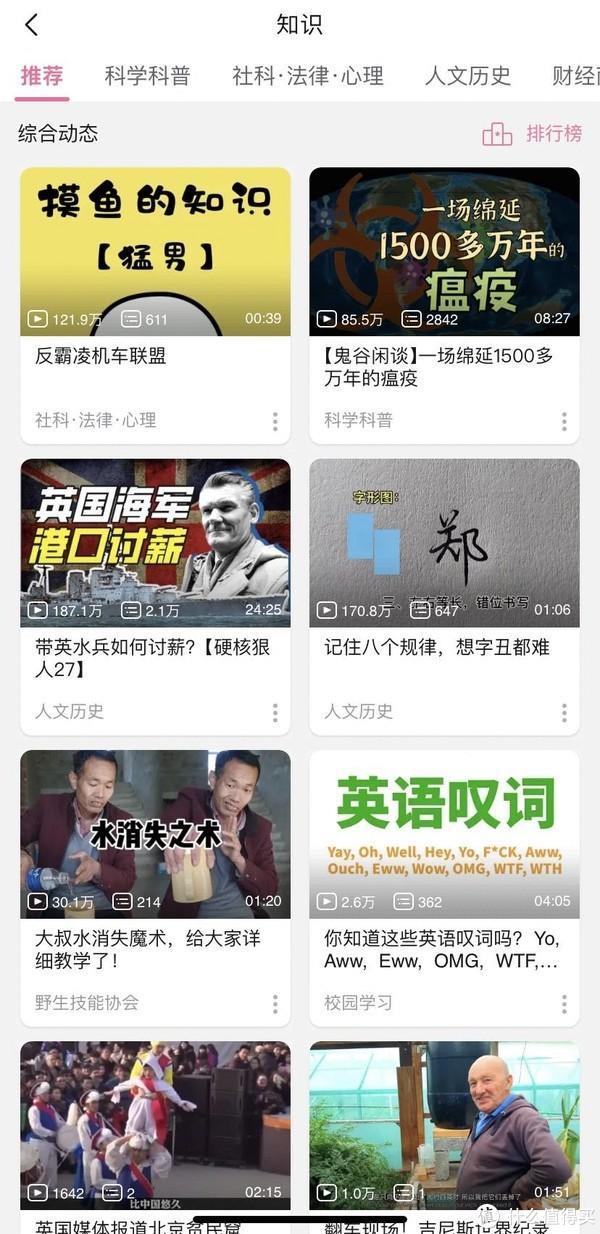Play 大叔水消失魔术 video
Screen dimensions: 600x1234
155,834
